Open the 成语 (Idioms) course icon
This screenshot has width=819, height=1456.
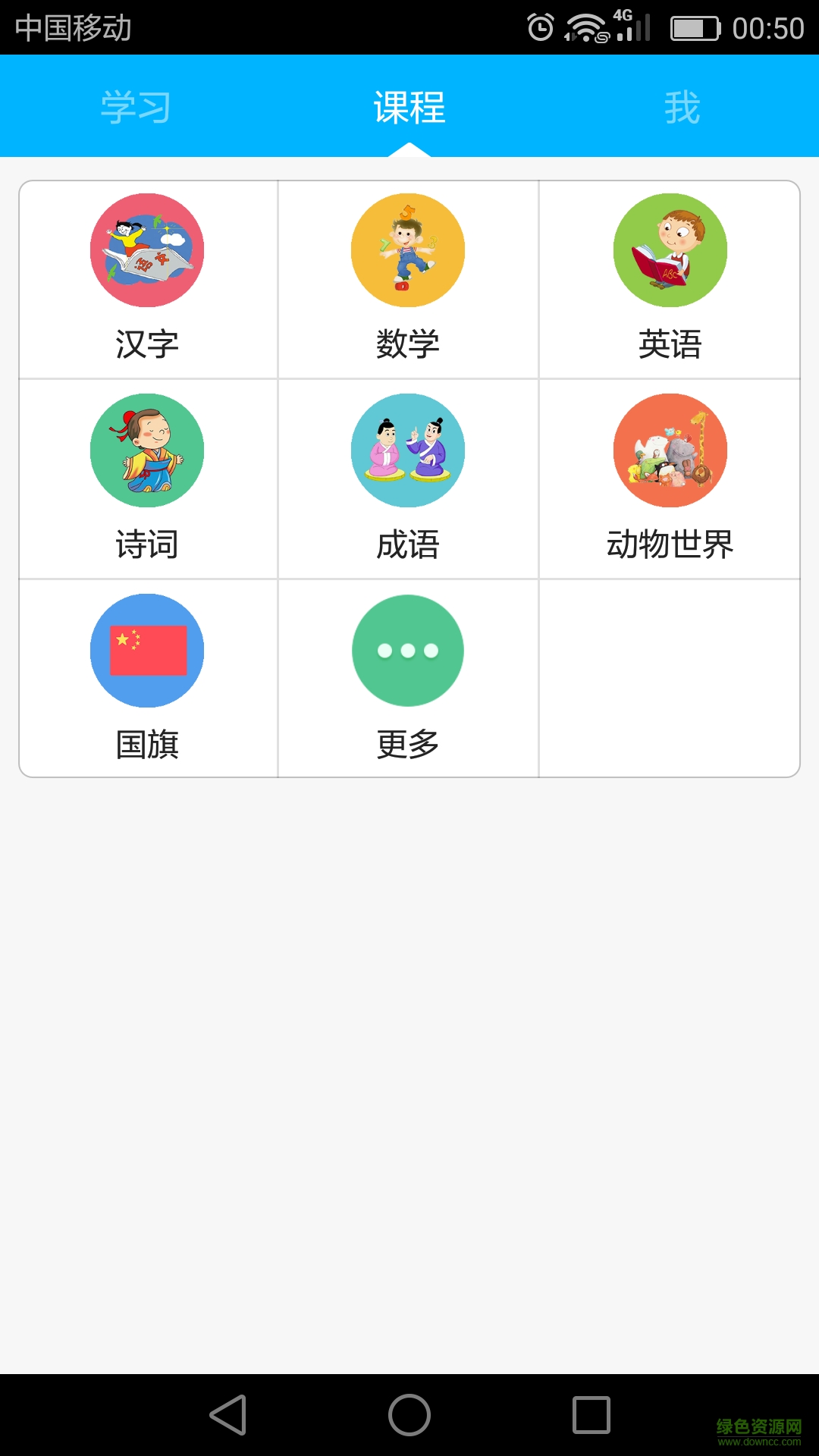[x=407, y=450]
